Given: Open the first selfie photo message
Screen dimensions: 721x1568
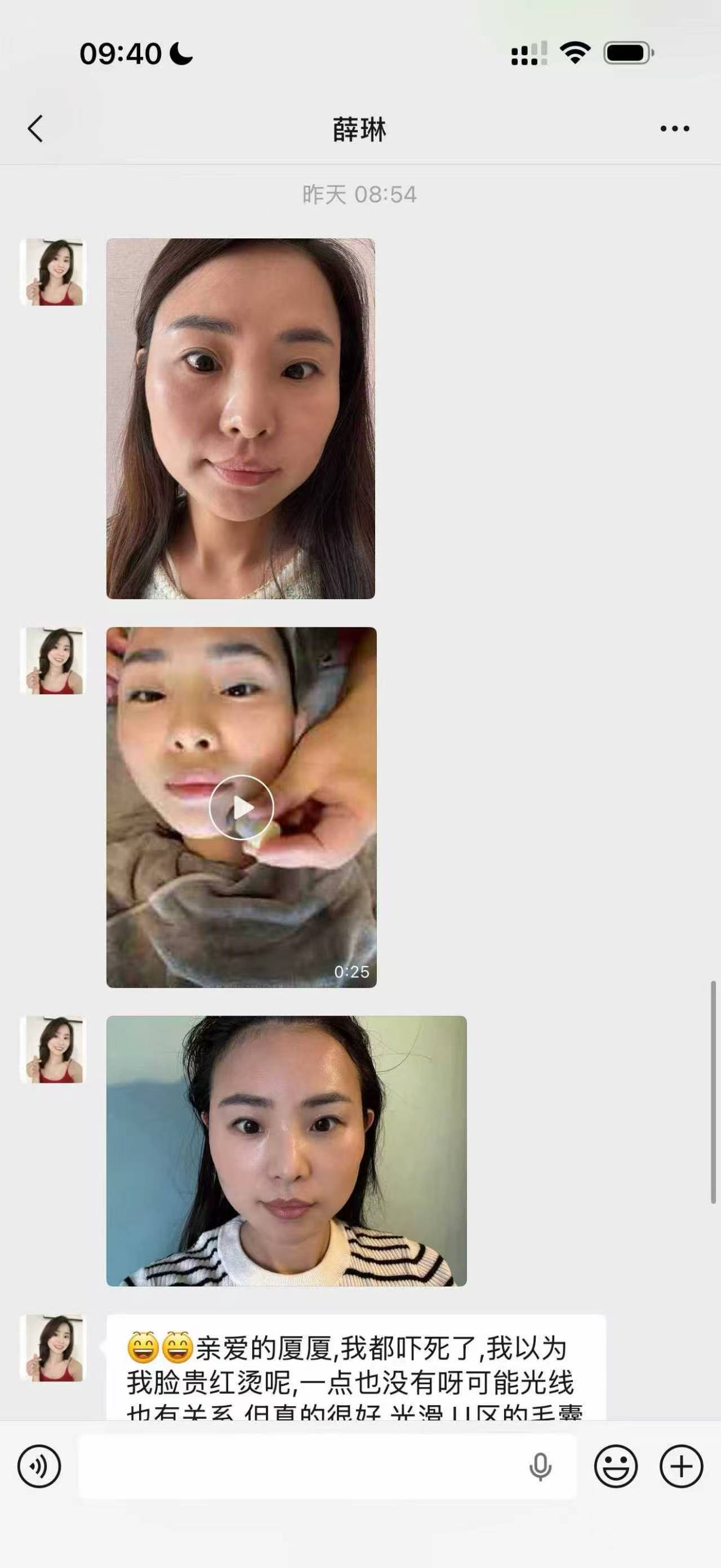Looking at the screenshot, I should coord(241,418).
